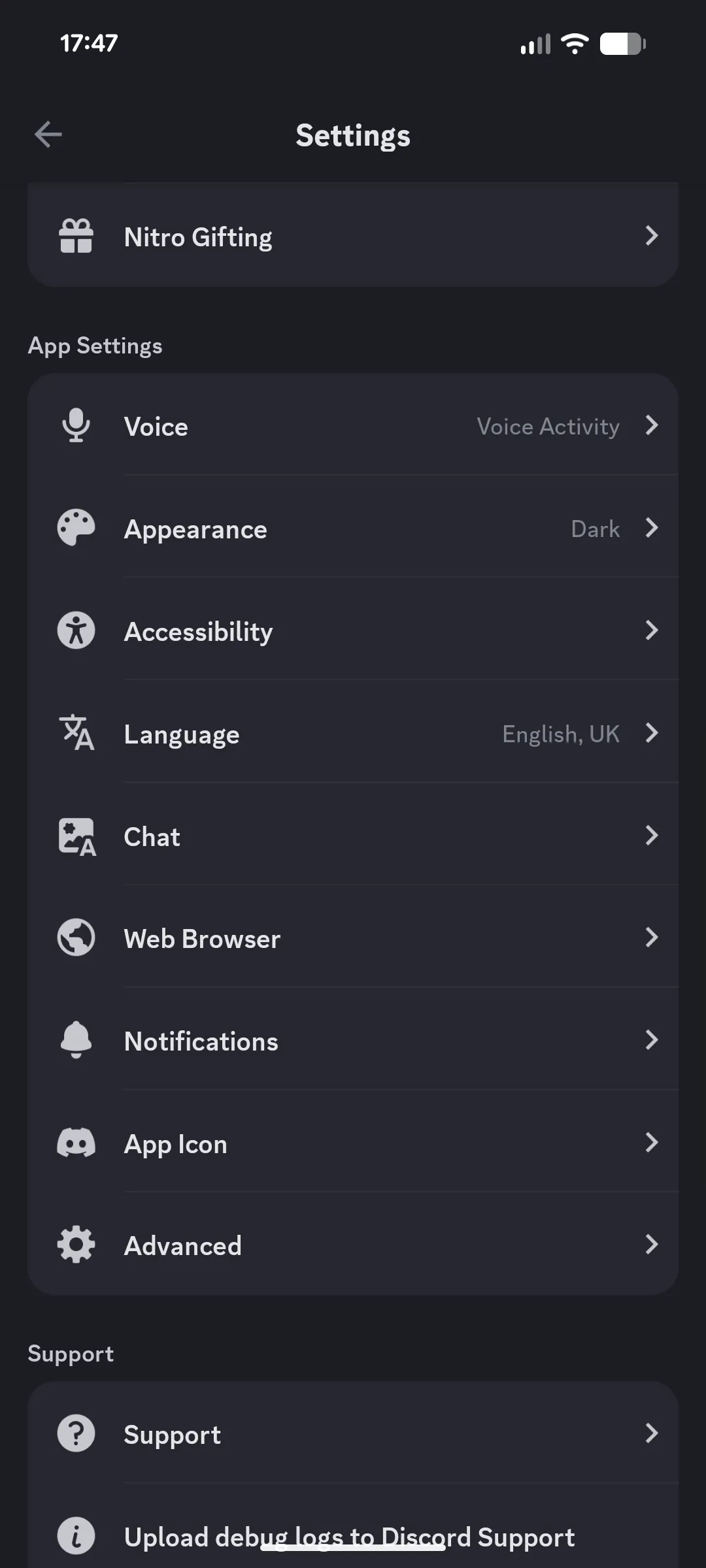Open the Notifications settings row
The image size is (706, 1568).
(x=353, y=1039)
